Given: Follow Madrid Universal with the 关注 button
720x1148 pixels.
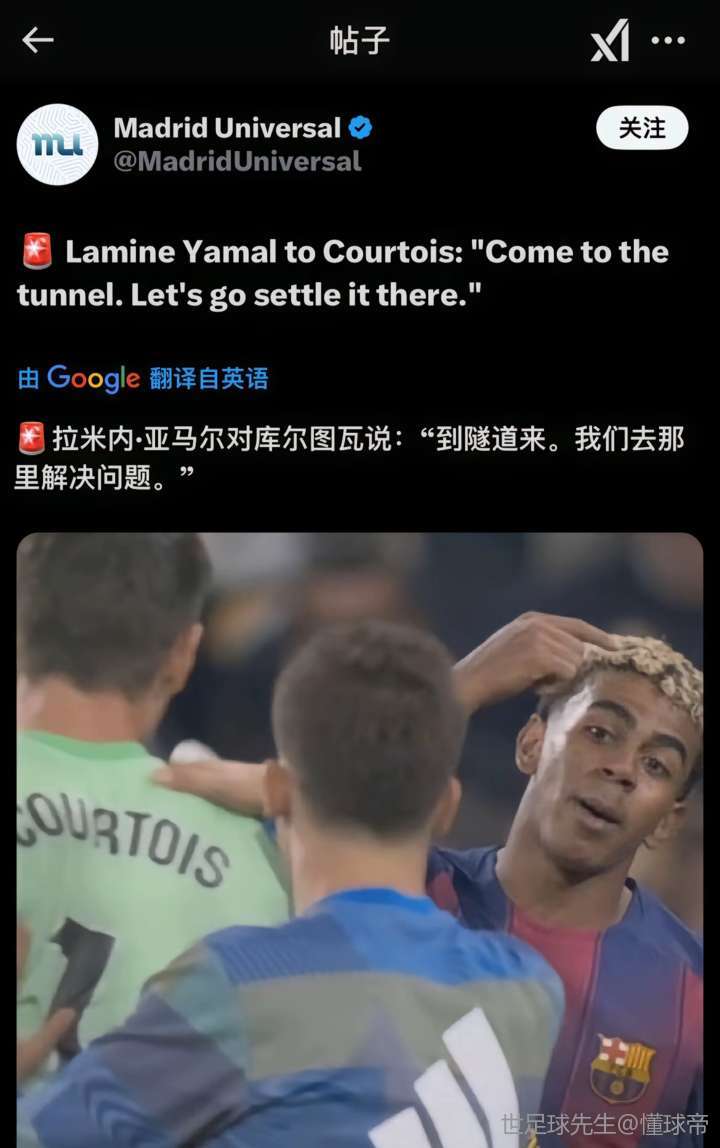Looking at the screenshot, I should [x=642, y=128].
